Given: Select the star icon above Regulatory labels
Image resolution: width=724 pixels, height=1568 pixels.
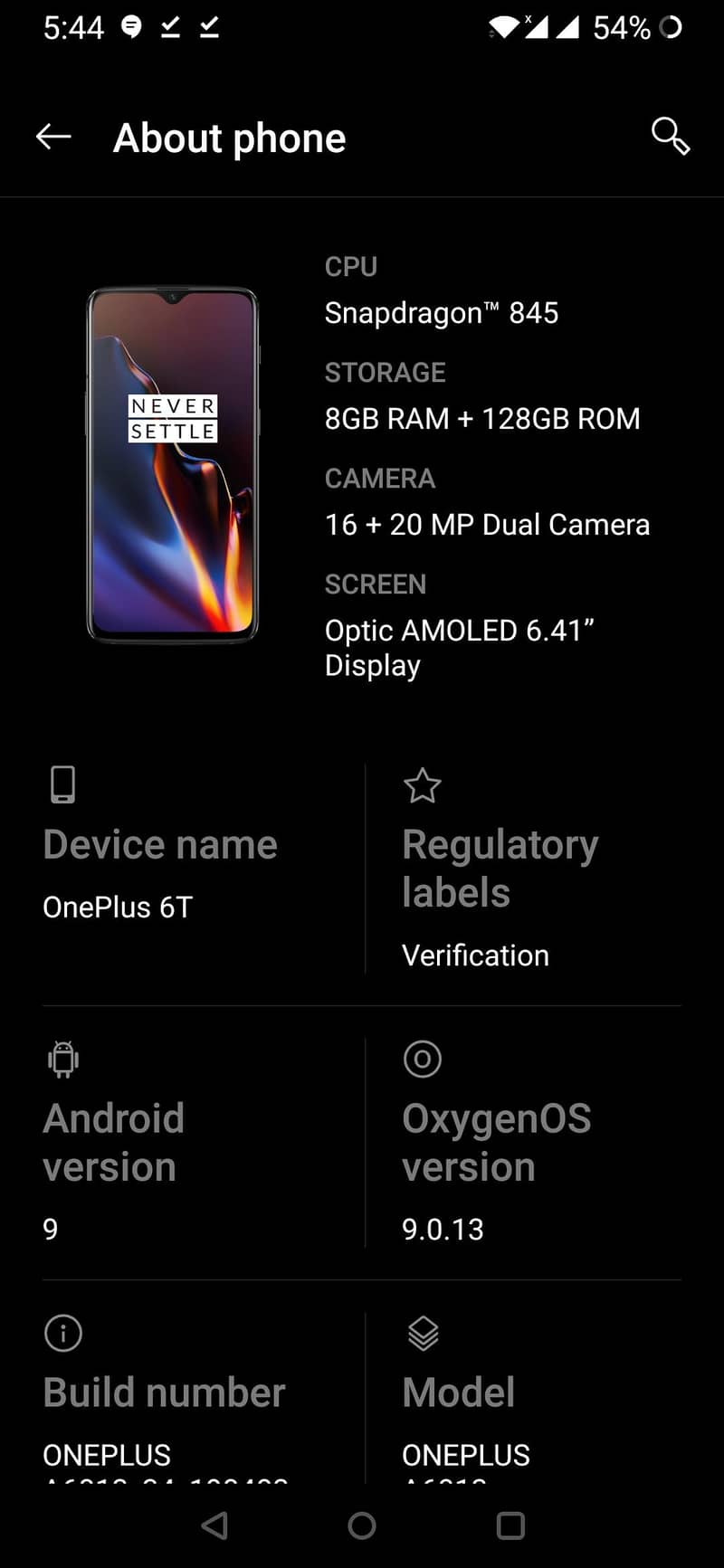Looking at the screenshot, I should [x=422, y=785].
